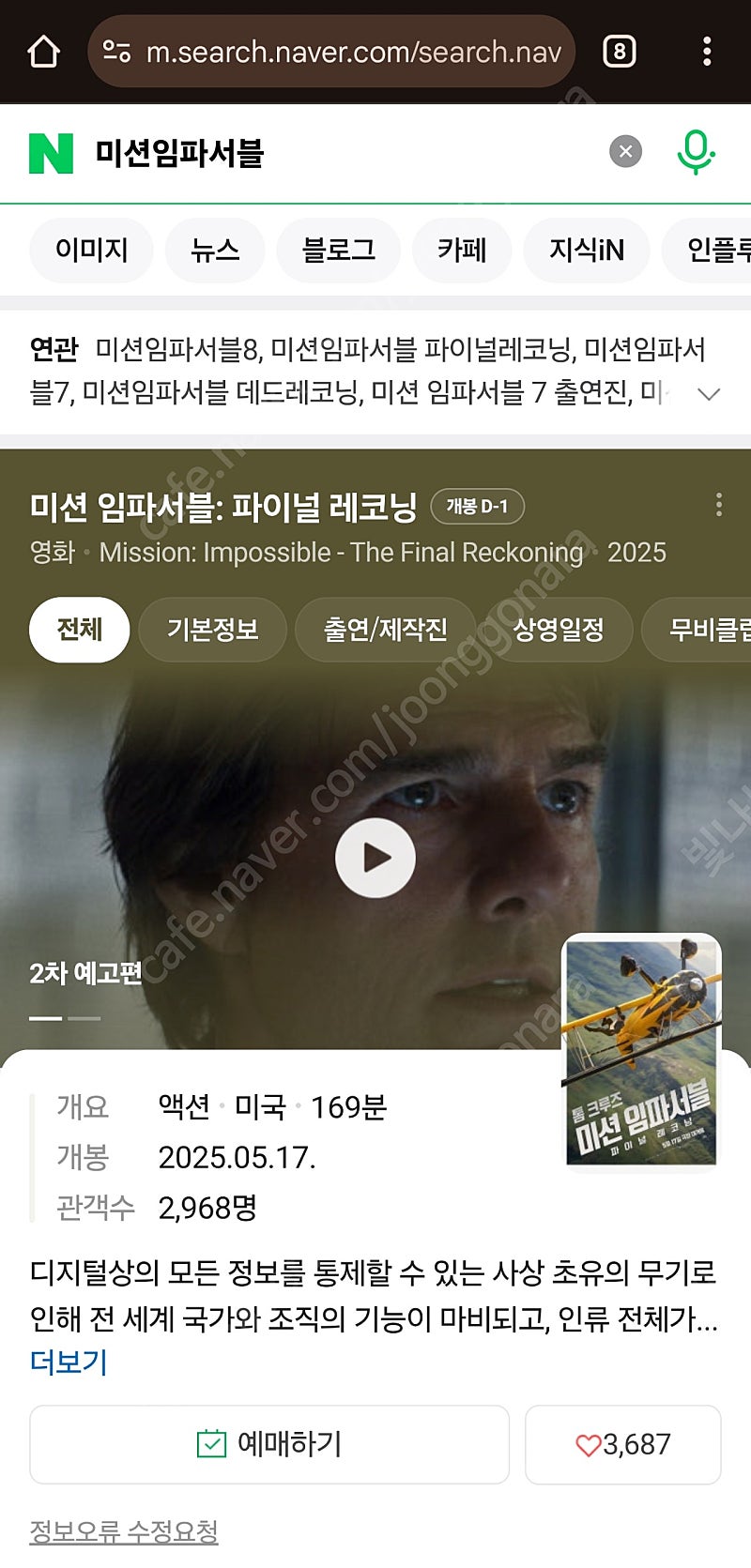This screenshot has width=751, height=1568.
Task: Switch to the 이미지 search tab
Action: (x=91, y=250)
